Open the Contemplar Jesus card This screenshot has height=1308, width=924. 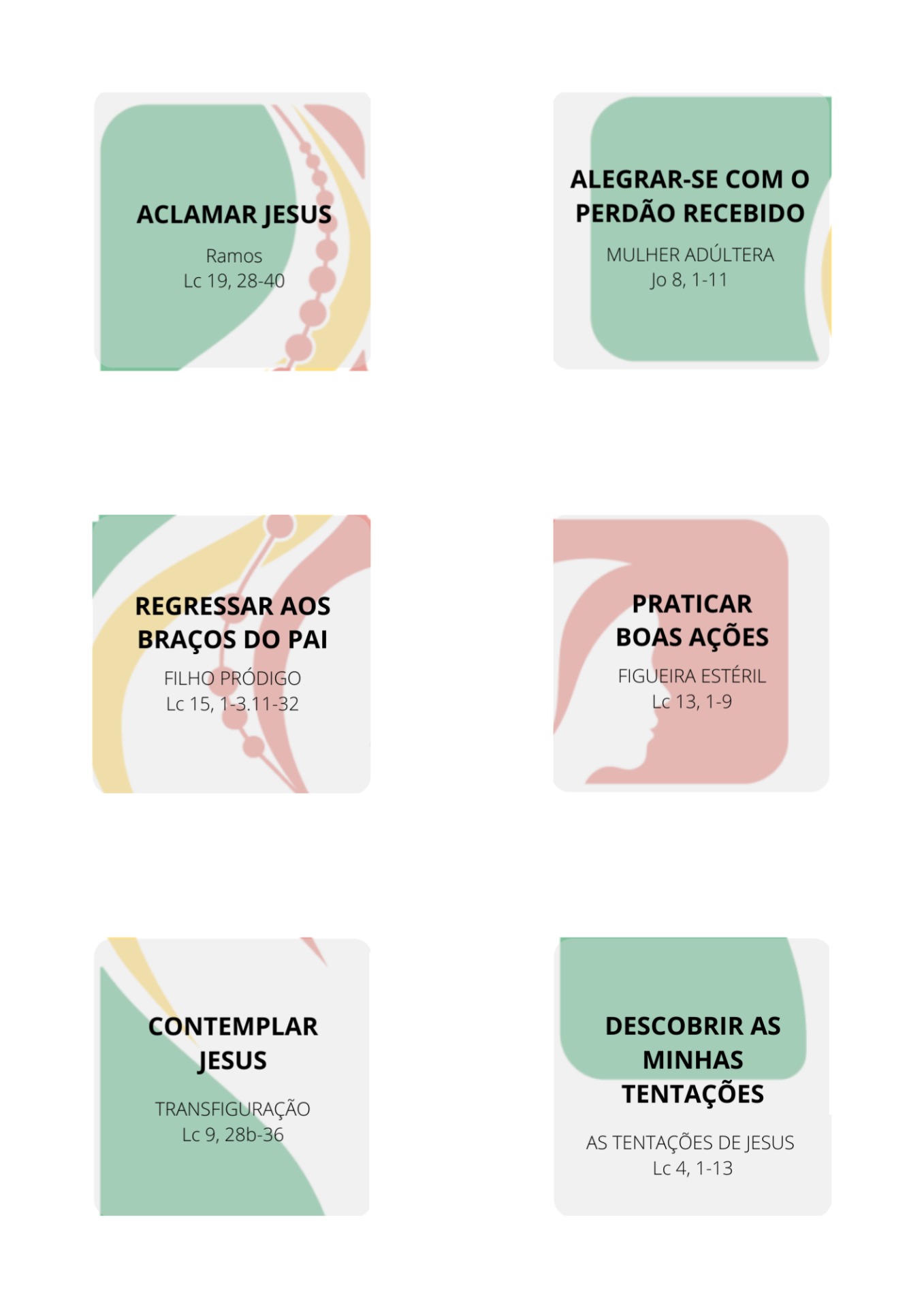coord(232,1076)
